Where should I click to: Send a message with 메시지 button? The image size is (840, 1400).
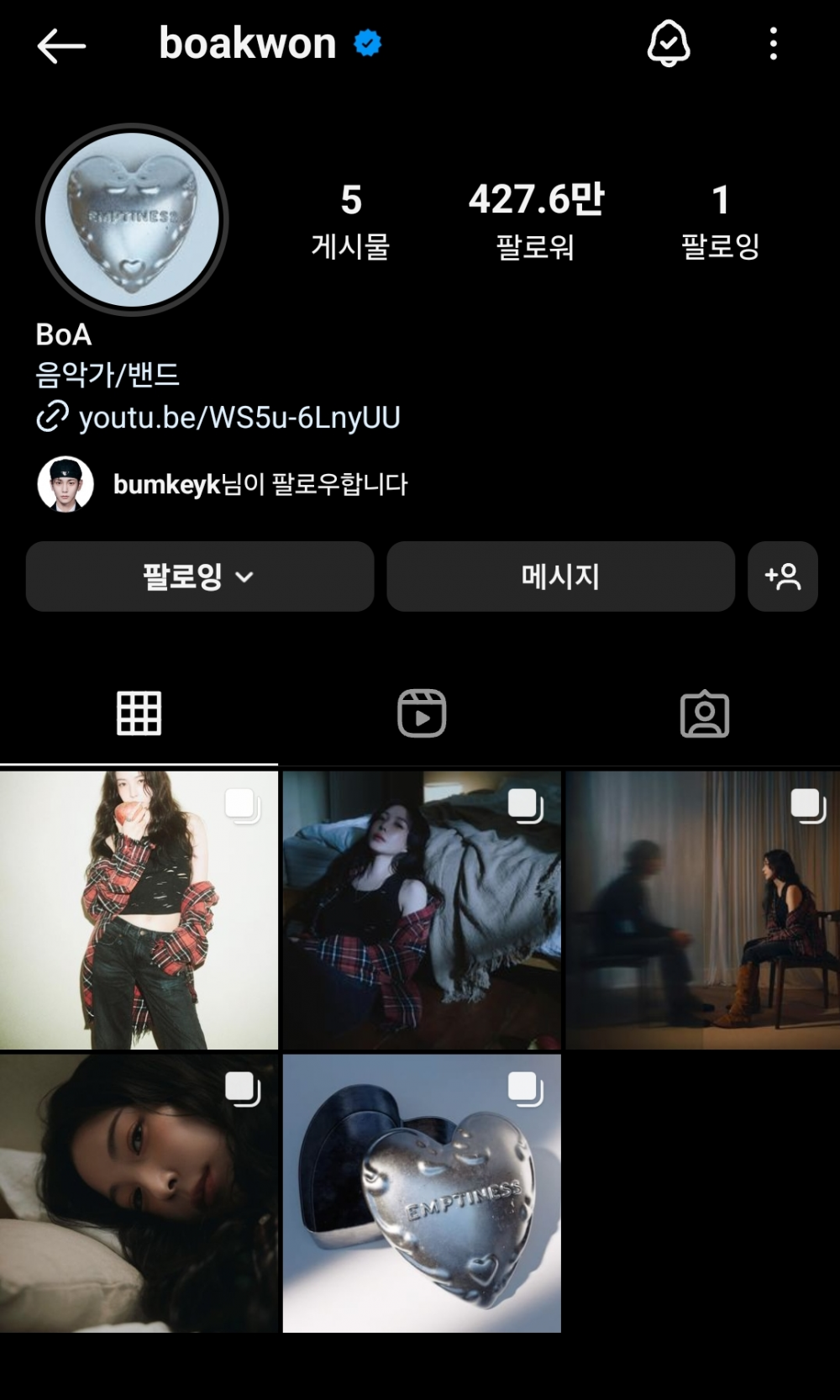pos(560,576)
